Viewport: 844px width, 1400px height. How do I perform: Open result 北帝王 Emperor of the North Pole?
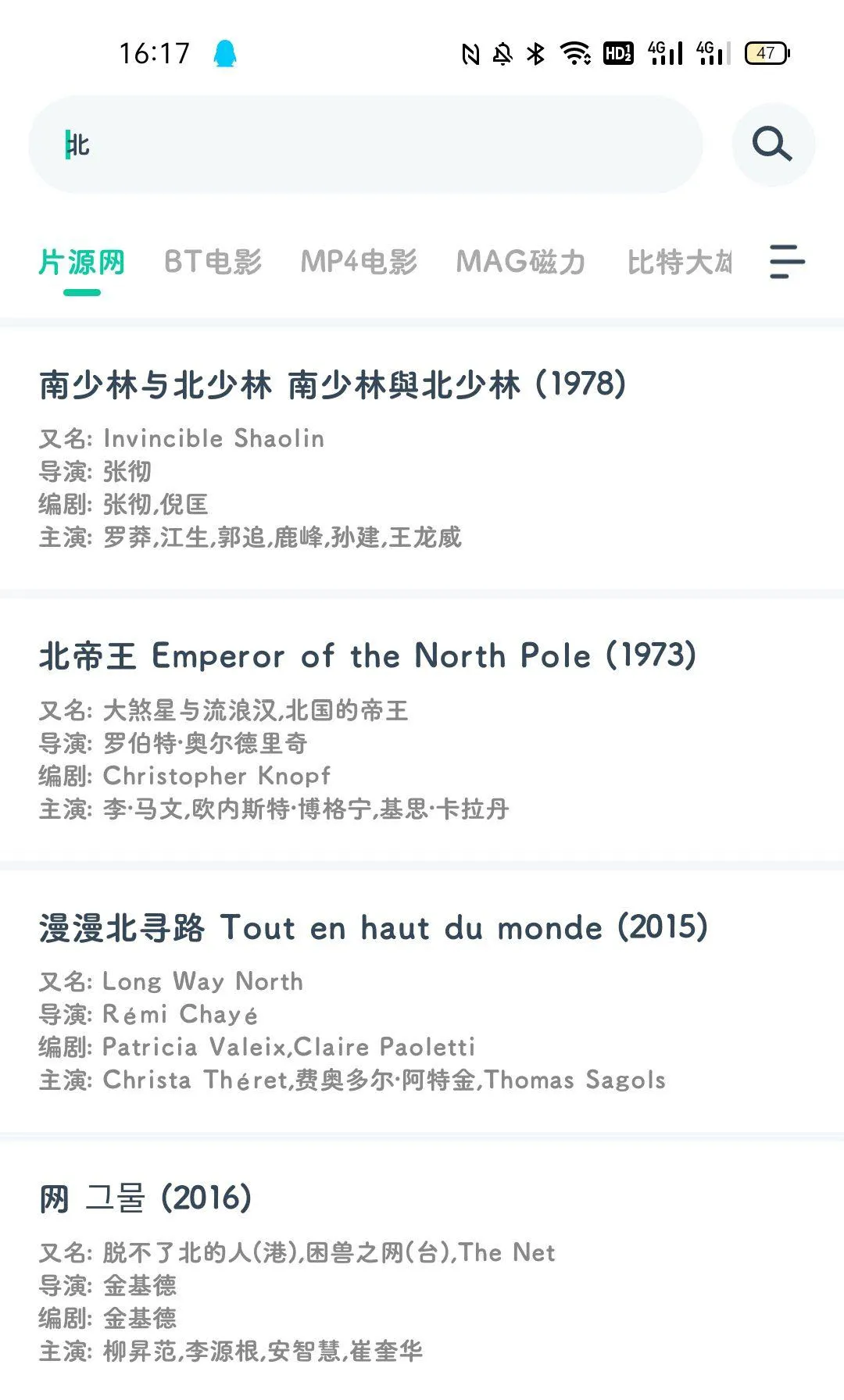[367, 656]
